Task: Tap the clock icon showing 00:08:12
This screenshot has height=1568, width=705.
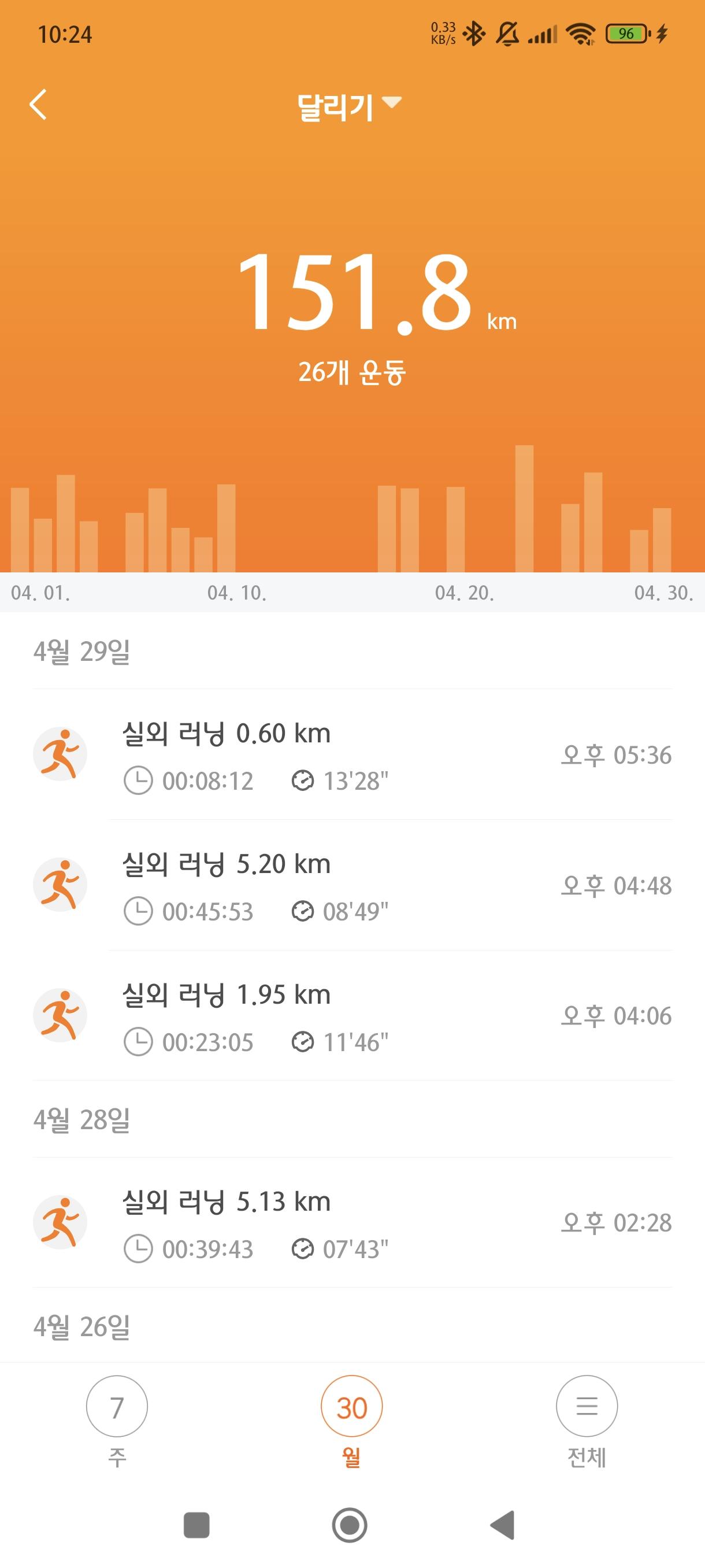Action: (139, 780)
